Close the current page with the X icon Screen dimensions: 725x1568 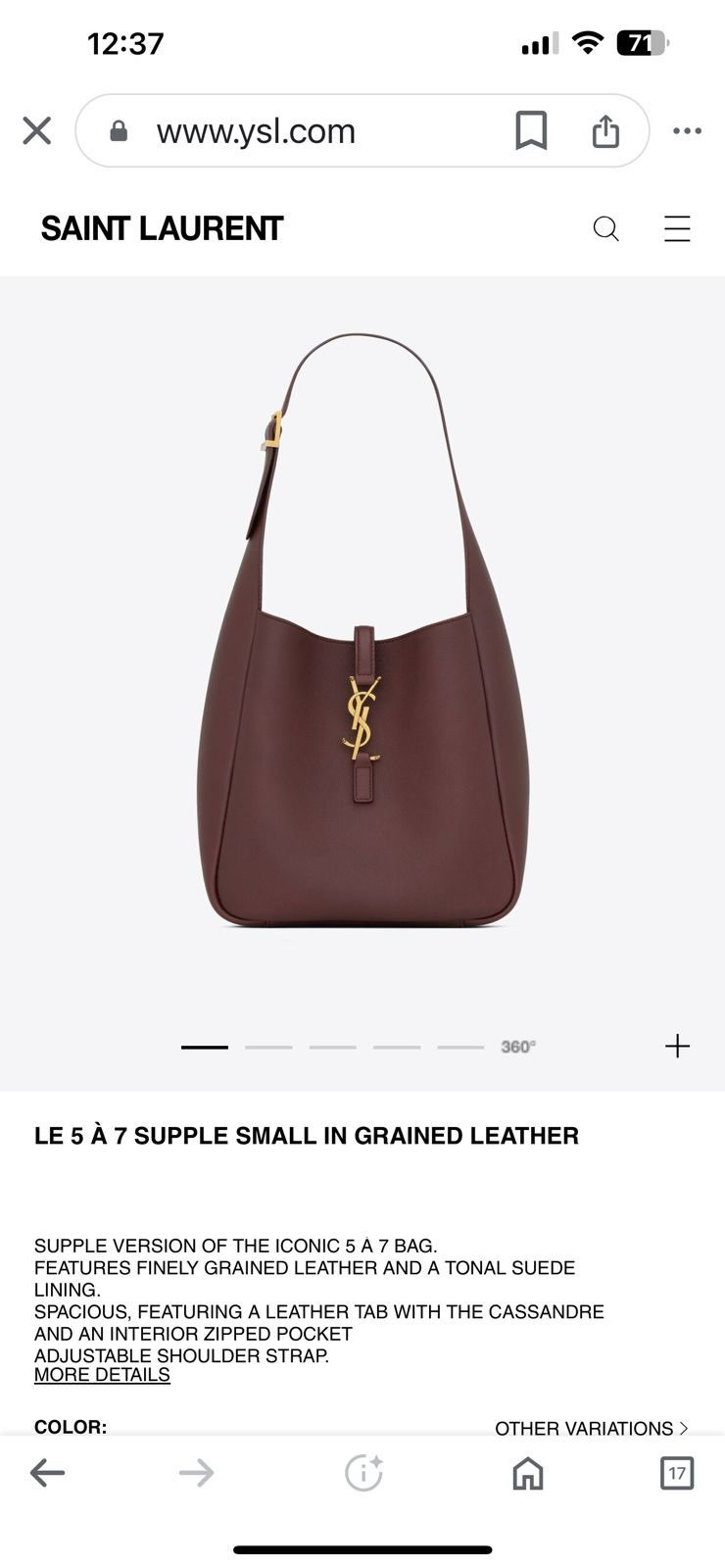pos(37,129)
